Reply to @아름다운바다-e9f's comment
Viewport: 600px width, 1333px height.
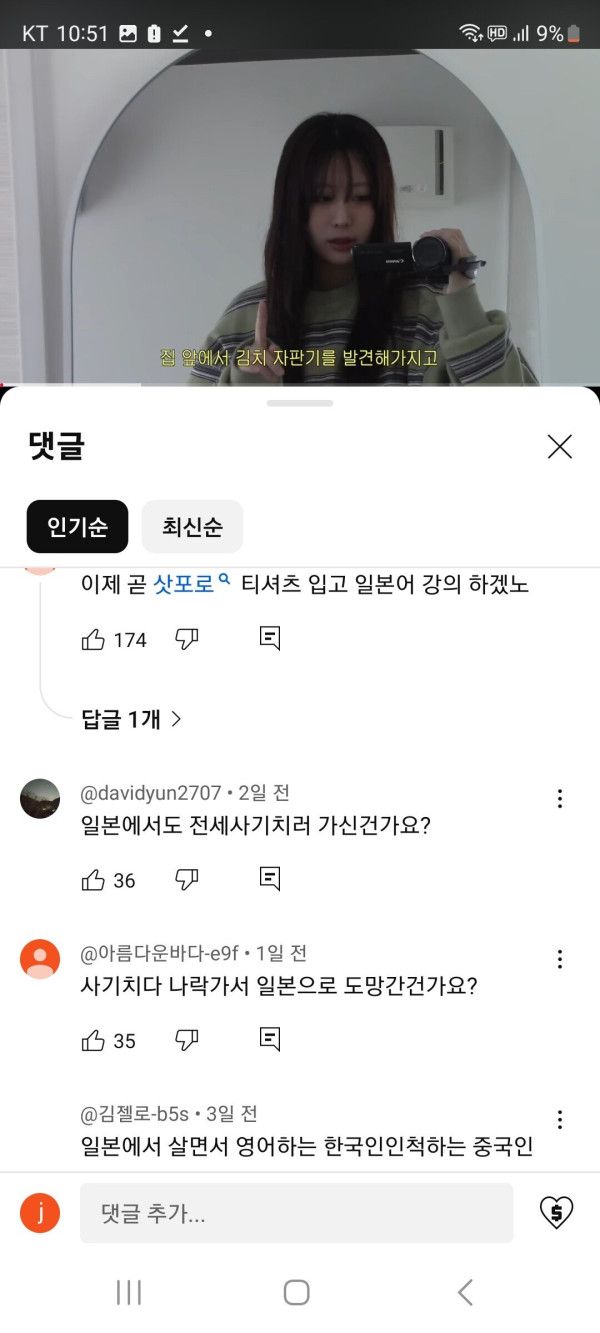click(269, 1040)
